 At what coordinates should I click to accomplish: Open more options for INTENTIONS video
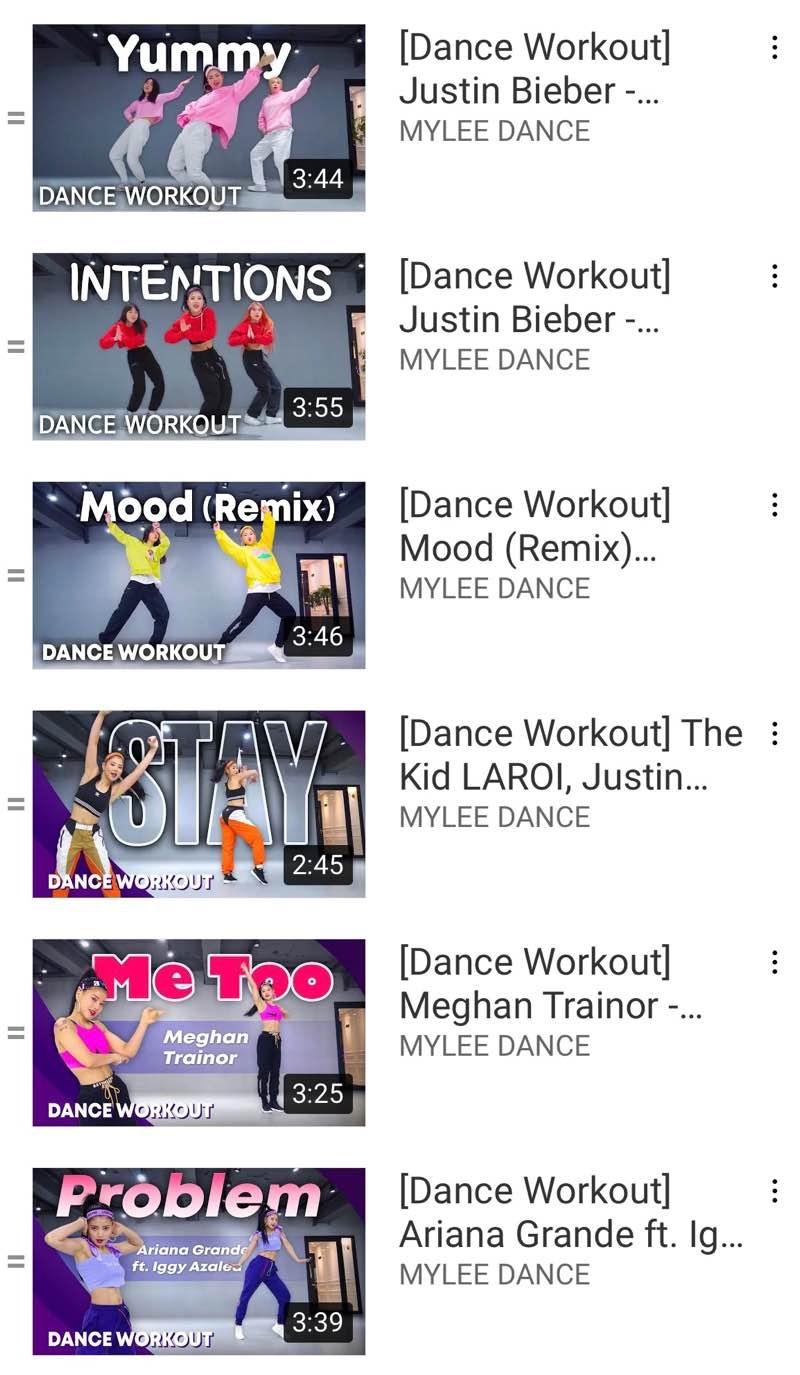coord(774,277)
